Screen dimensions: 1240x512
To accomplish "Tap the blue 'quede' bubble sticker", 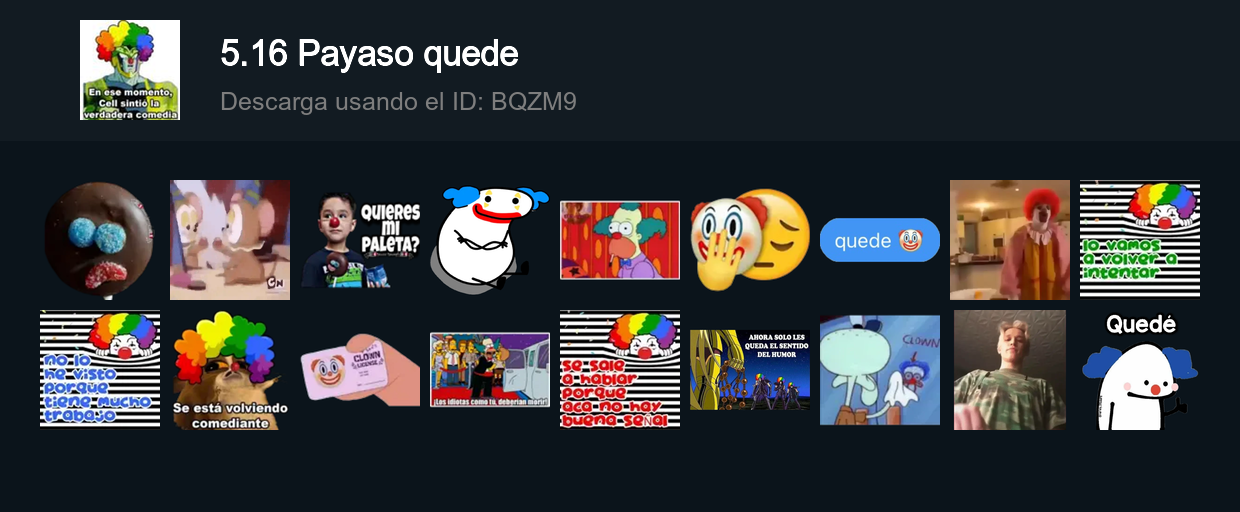I will click(x=880, y=240).
